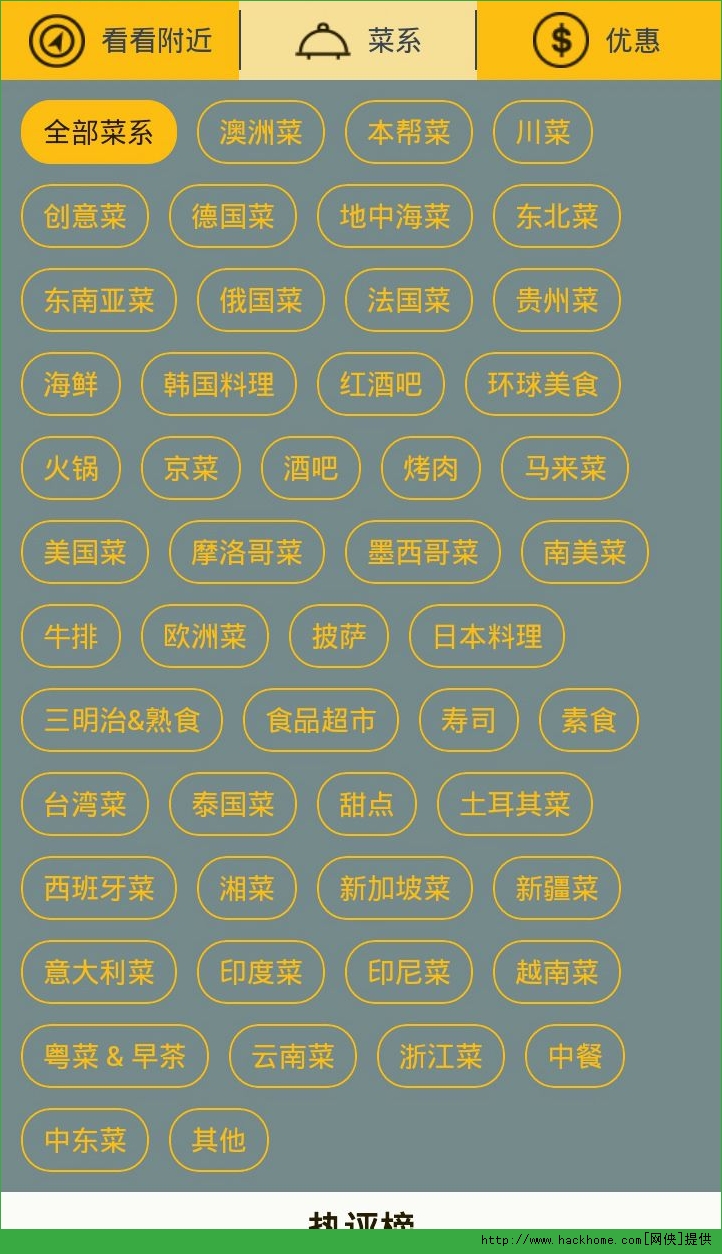722x1254 pixels.
Task: Filter restaurants by 日本料理
Action: pyautogui.click(x=486, y=636)
